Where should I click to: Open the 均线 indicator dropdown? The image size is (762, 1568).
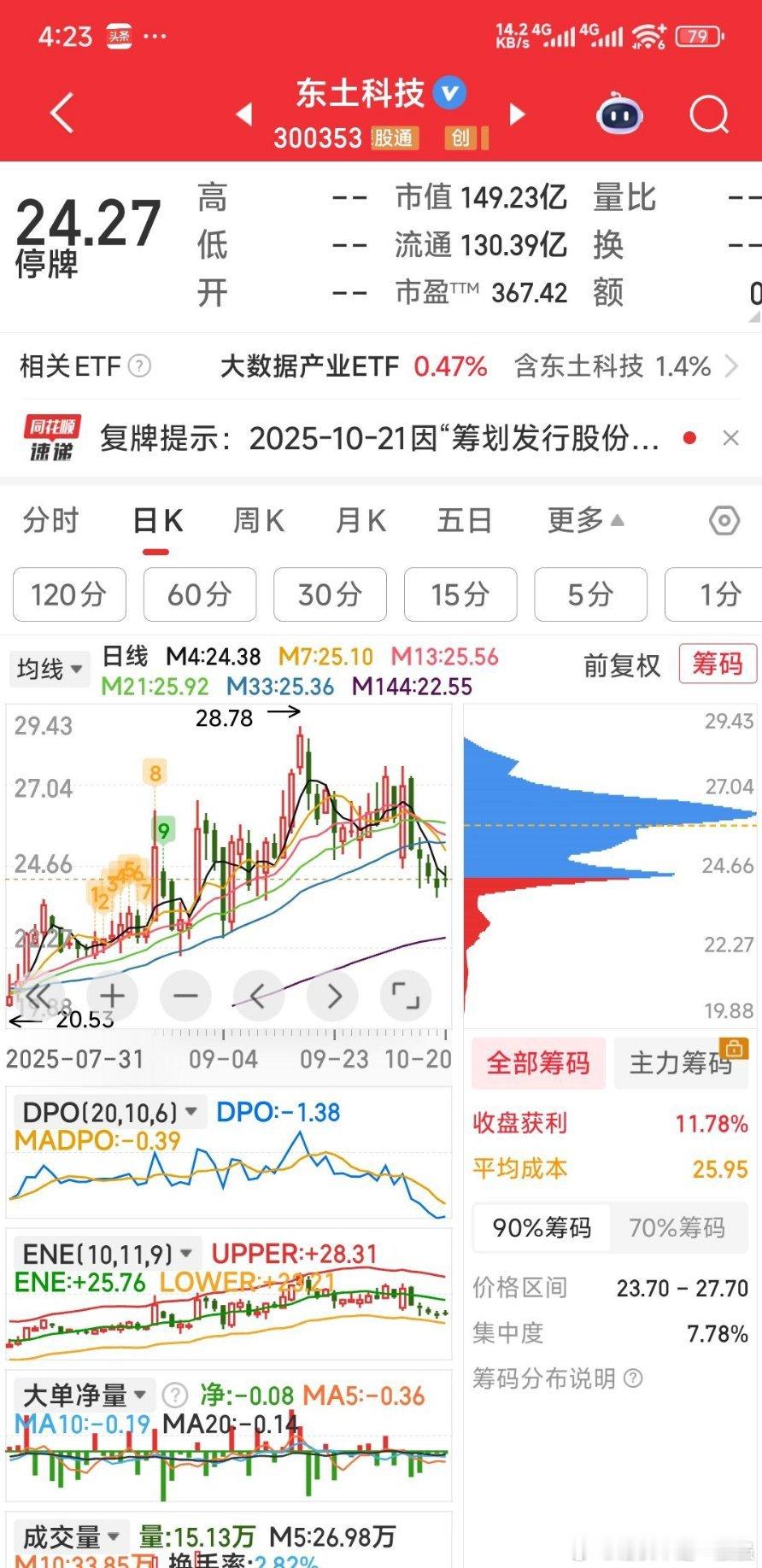(50, 668)
